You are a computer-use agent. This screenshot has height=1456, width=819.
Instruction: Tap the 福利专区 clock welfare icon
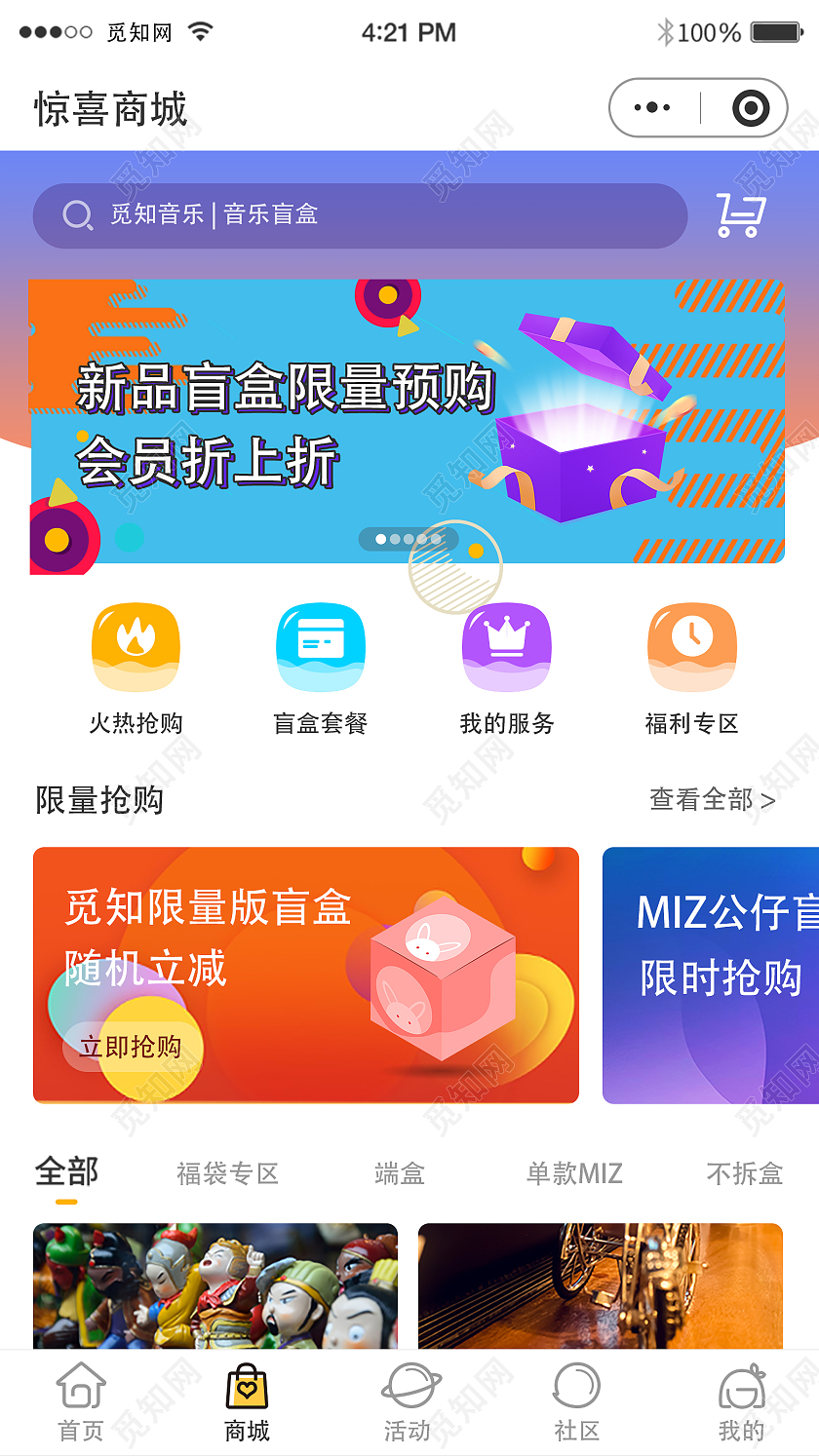pyautogui.click(x=692, y=645)
